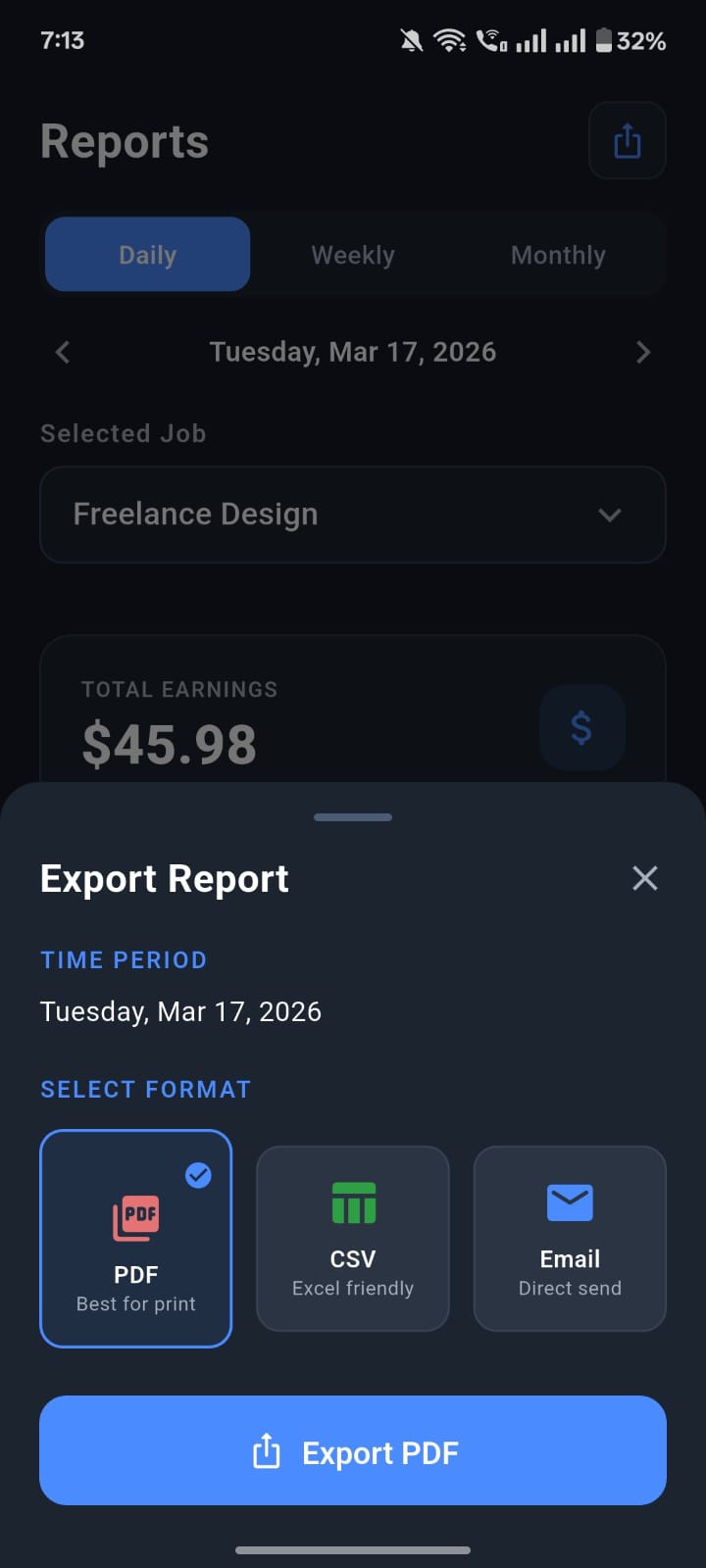This screenshot has width=706, height=1568.
Task: Choose PDF Best for print option
Action: point(135,1239)
